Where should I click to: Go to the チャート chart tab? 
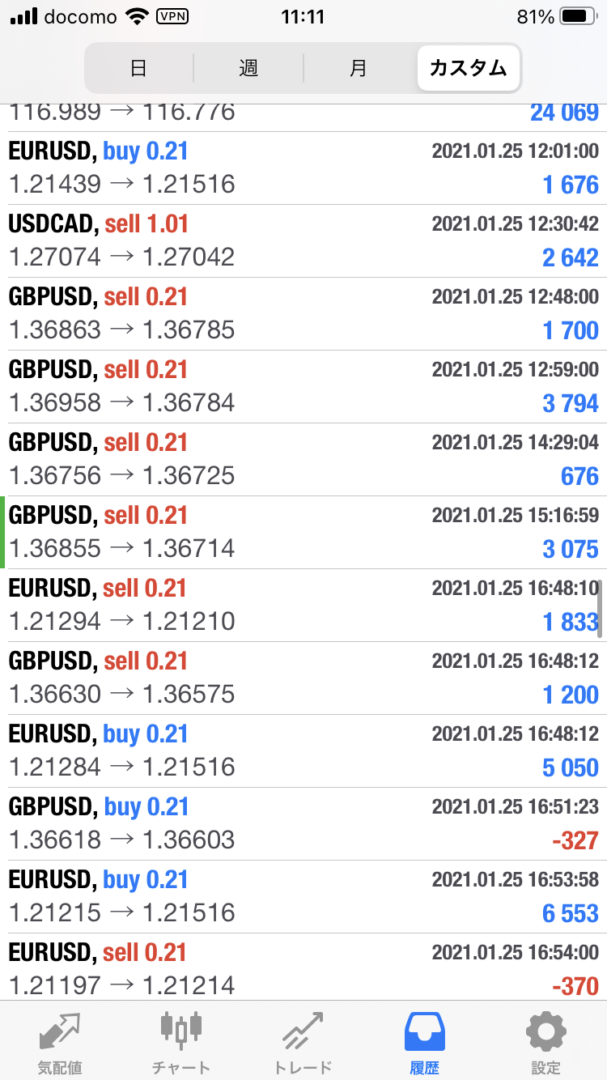[x=181, y=1040]
